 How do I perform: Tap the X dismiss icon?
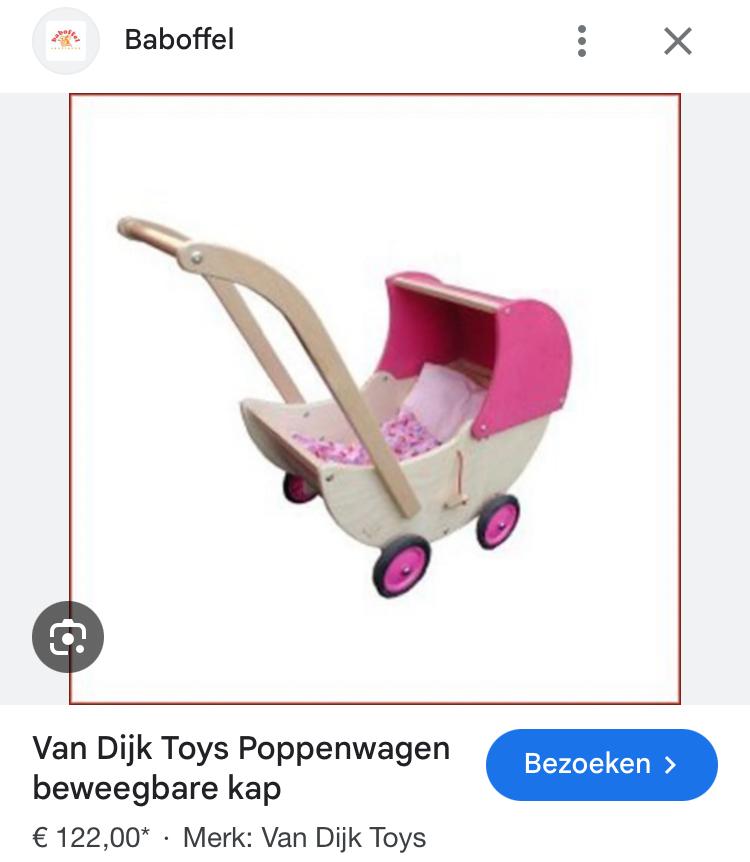(x=678, y=41)
